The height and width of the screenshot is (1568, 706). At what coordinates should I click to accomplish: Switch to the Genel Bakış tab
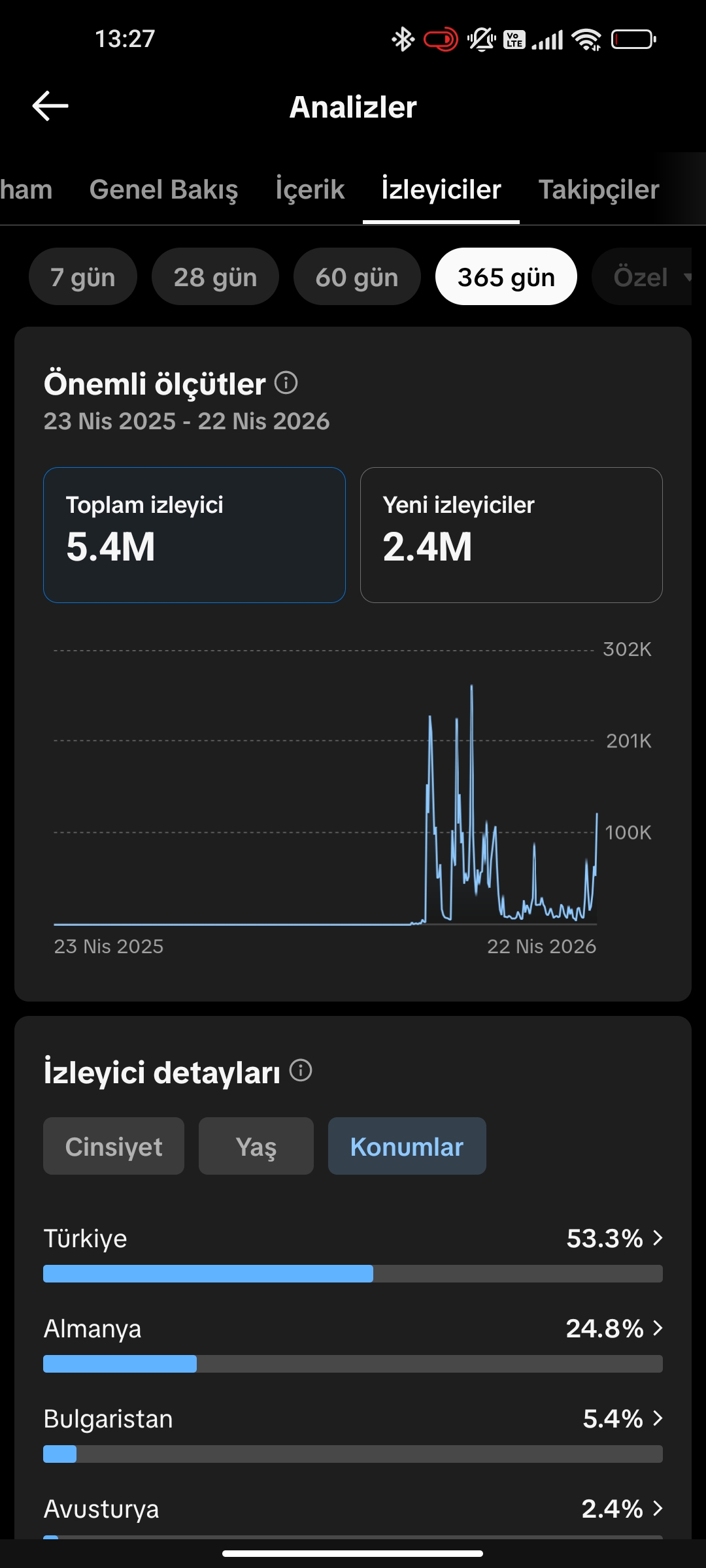coord(163,189)
